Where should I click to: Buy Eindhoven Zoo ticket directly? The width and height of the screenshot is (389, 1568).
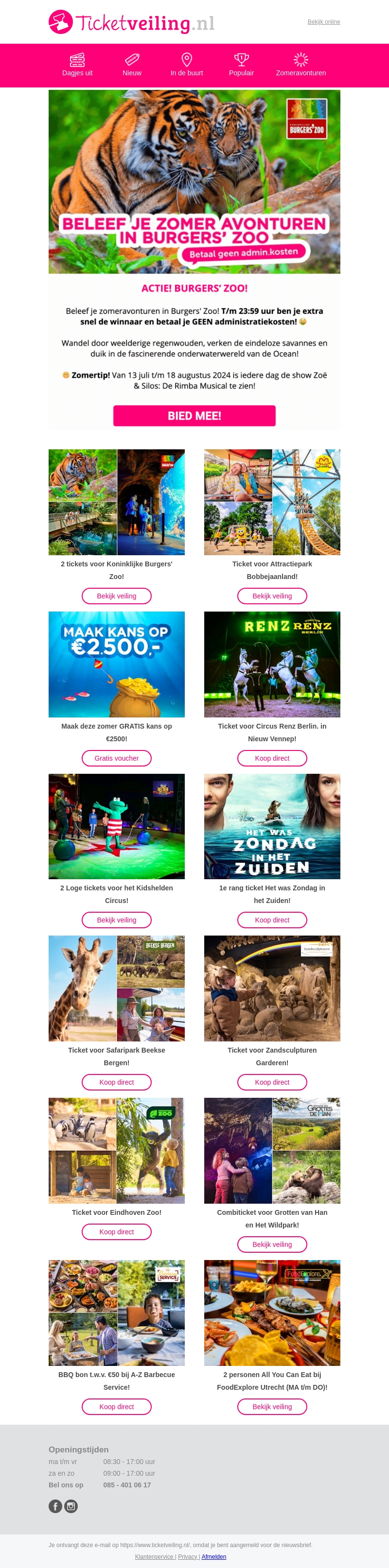click(x=116, y=1231)
